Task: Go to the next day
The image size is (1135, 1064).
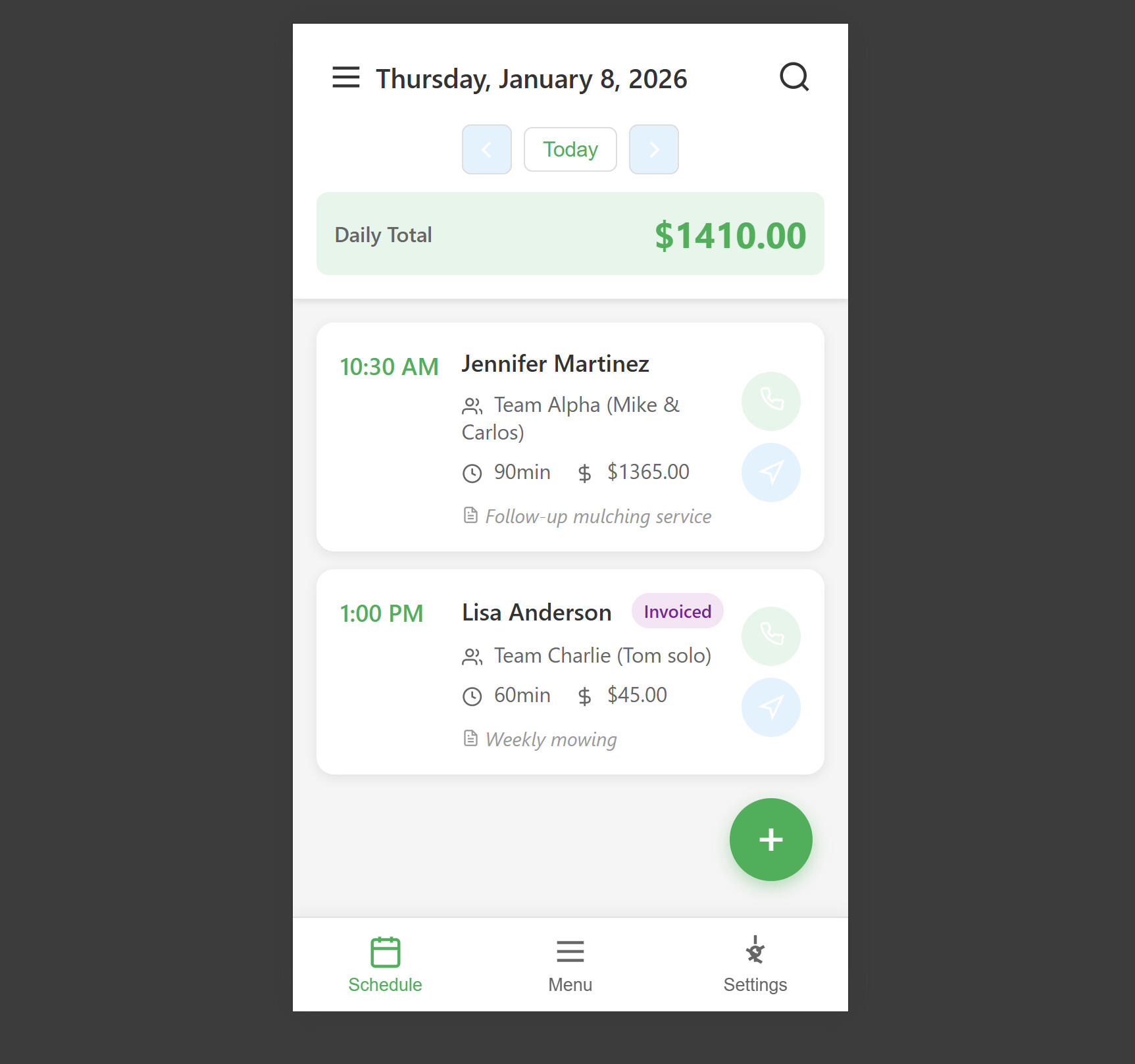Action: coord(653,149)
